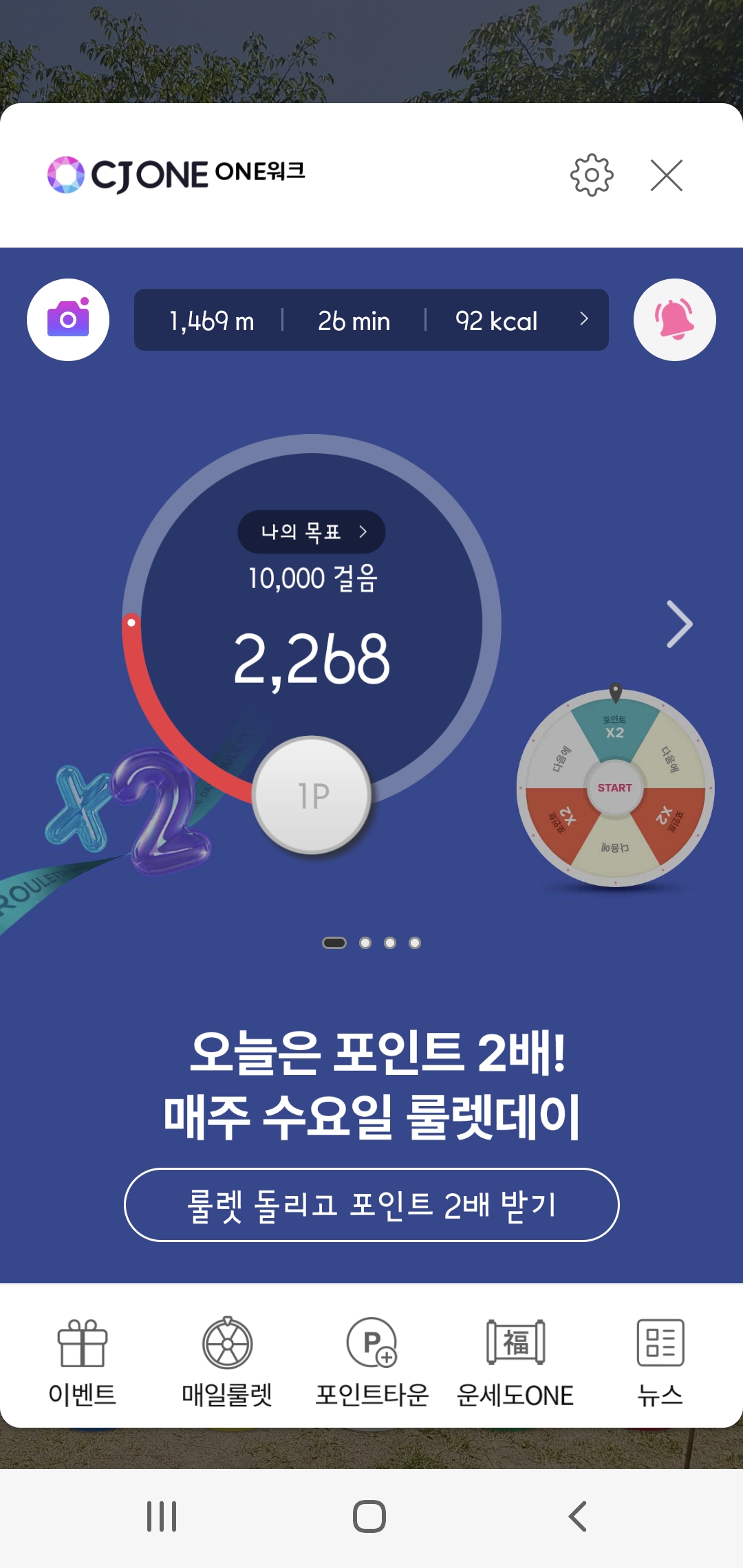Go to the next slide arrow

[x=679, y=624]
